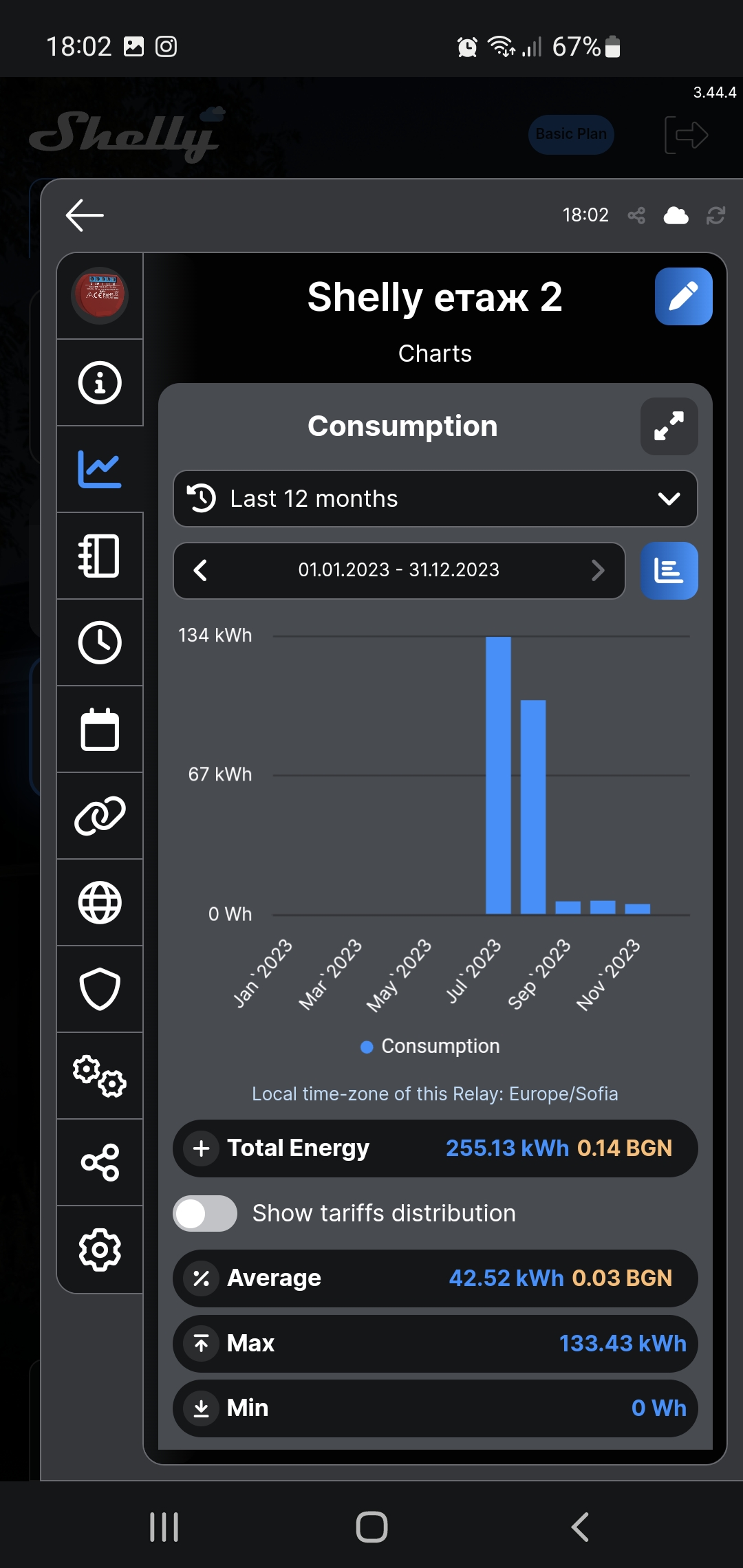This screenshot has height=1568, width=743.
Task: Tap the blue chart type button
Action: (x=669, y=571)
